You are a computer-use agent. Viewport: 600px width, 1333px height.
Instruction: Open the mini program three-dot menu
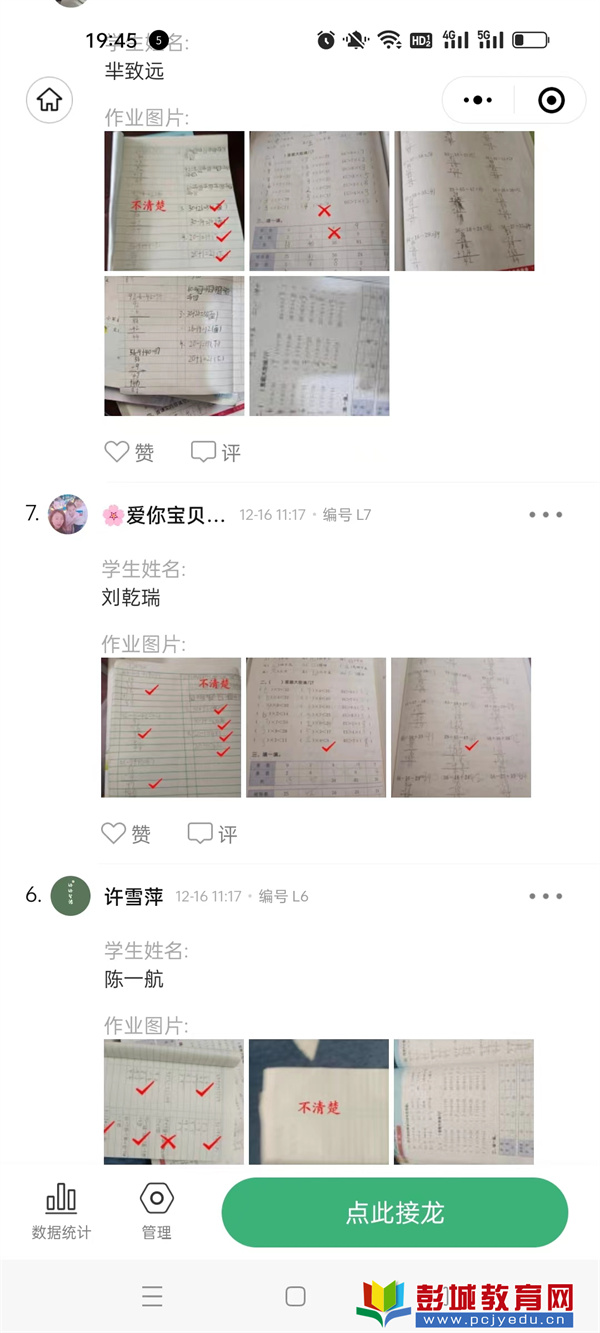coord(479,100)
